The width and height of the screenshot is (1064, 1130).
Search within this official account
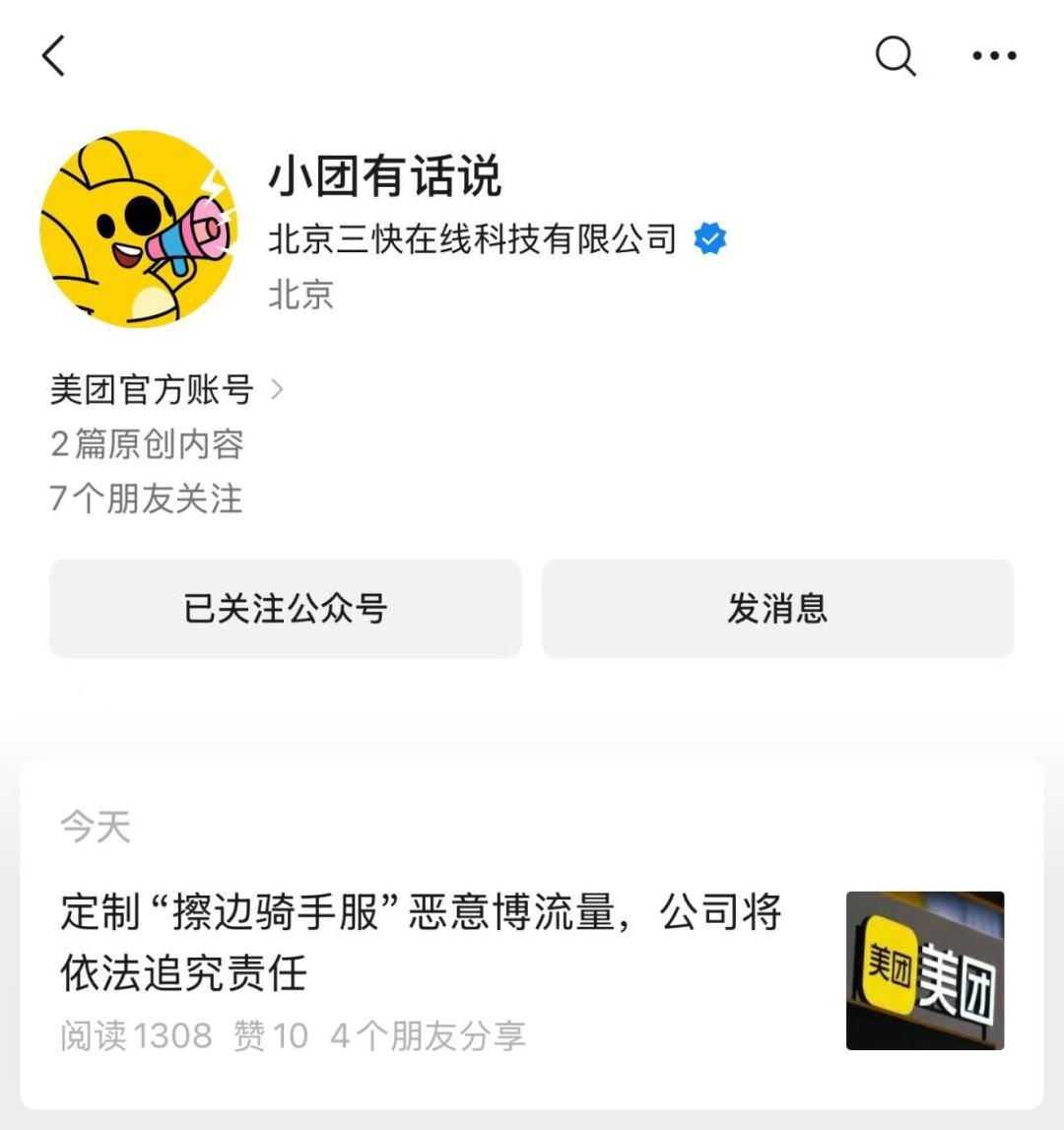(895, 56)
